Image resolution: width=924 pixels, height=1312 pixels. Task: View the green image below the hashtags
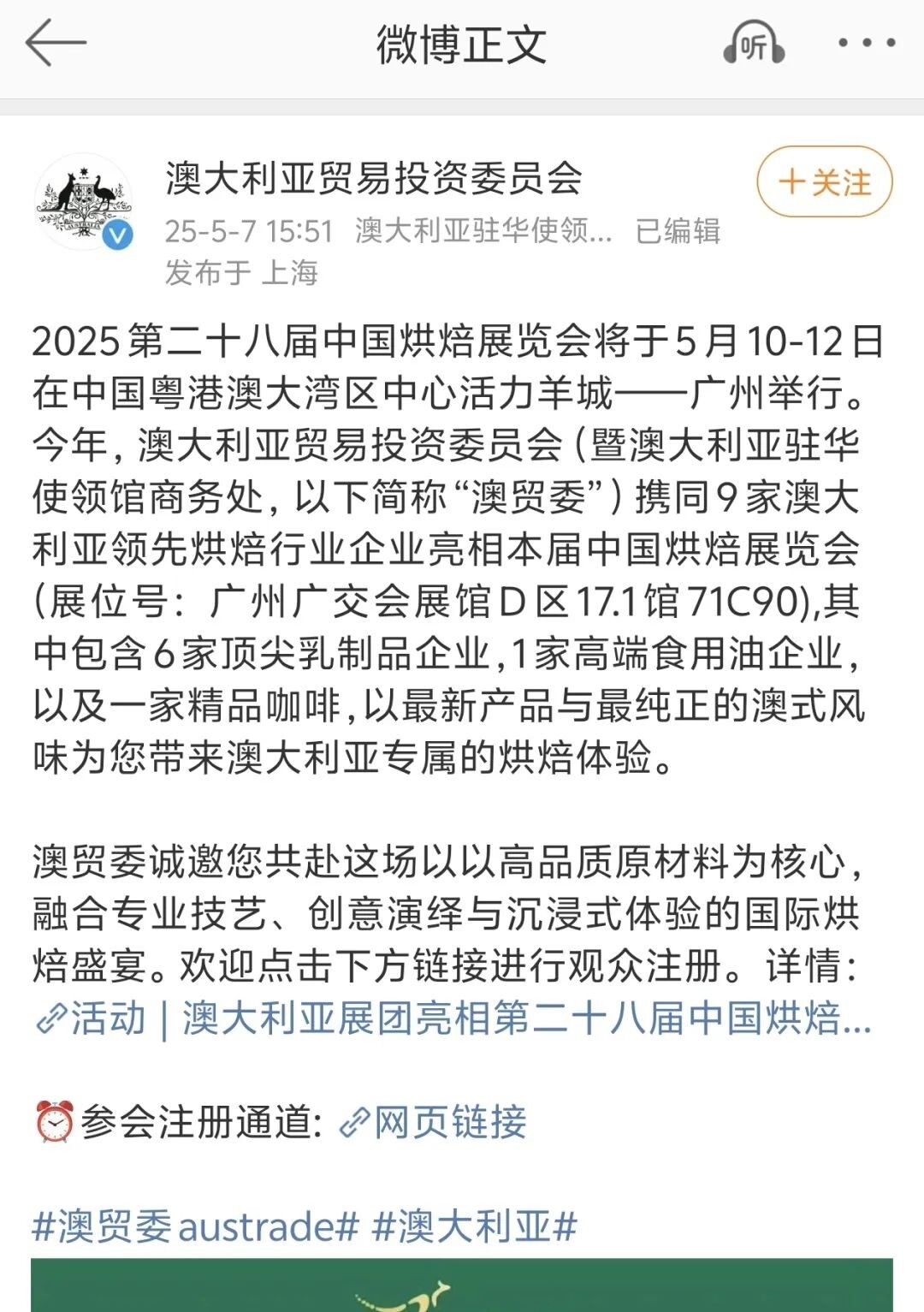click(x=462, y=1285)
